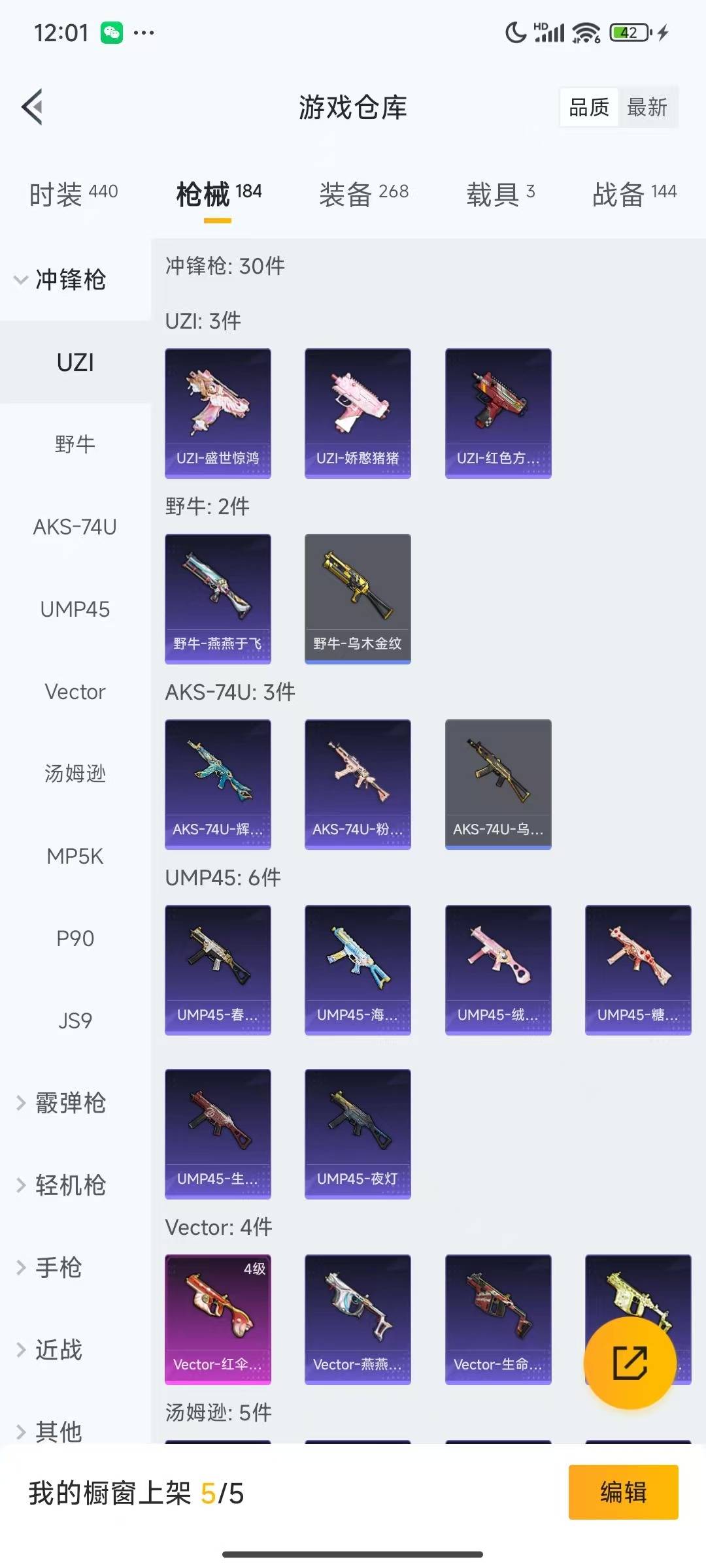The image size is (706, 1568).
Task: Expand the 手枪 category
Action: 52,1267
